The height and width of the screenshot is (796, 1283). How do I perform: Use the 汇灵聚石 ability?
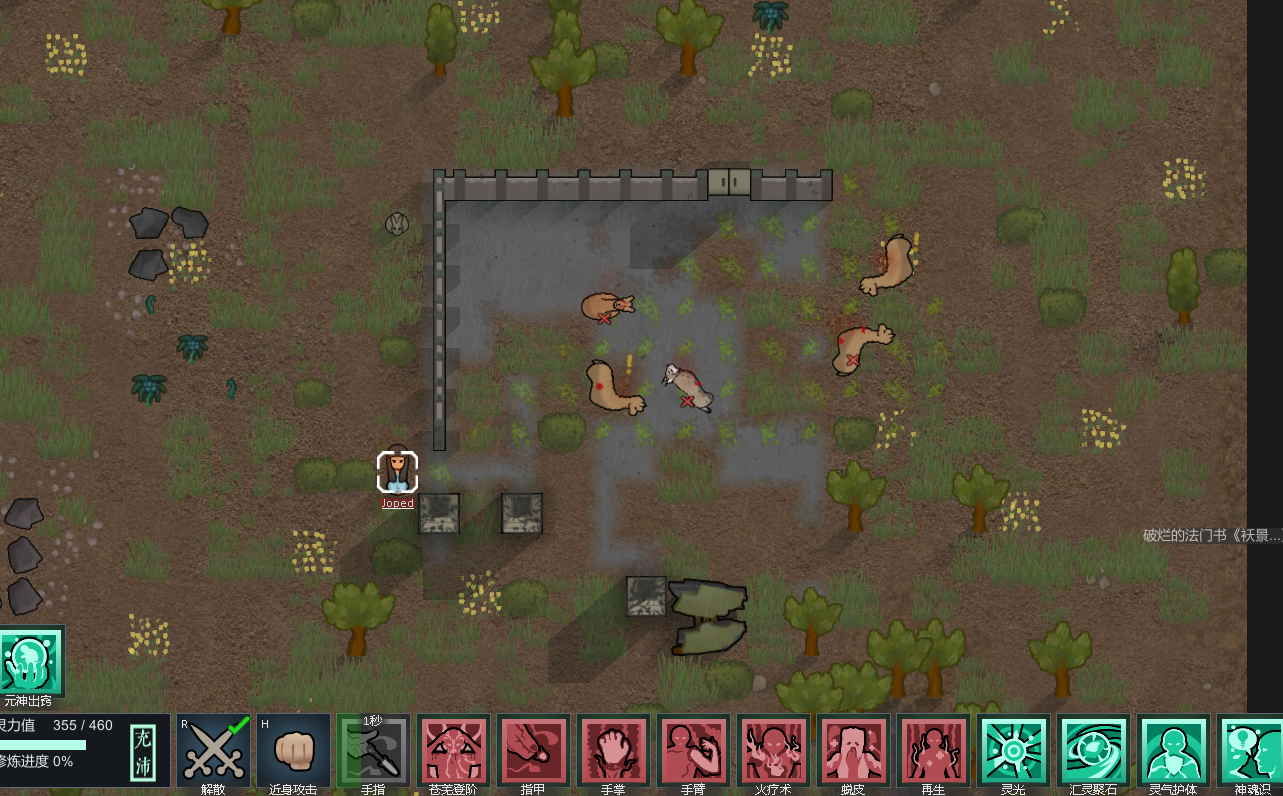pos(1093,750)
